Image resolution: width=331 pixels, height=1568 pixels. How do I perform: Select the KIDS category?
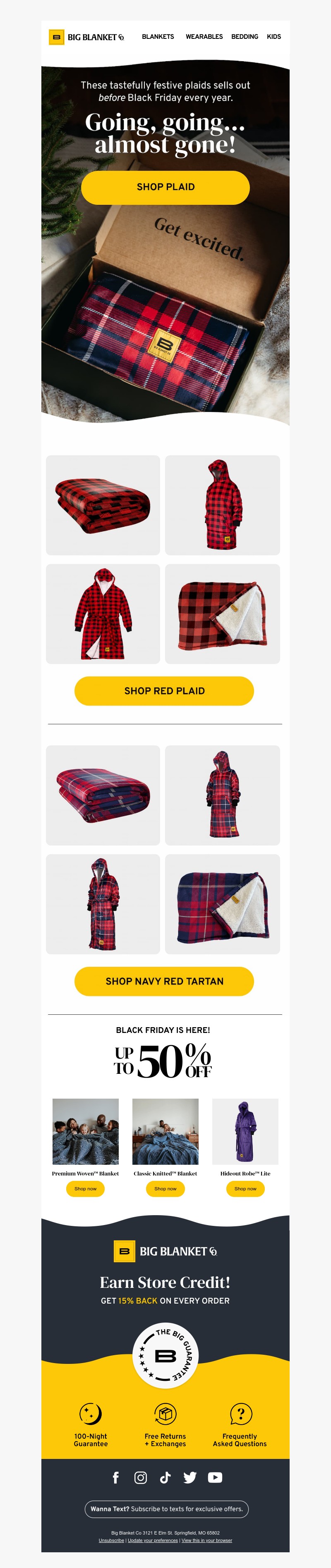(x=274, y=36)
